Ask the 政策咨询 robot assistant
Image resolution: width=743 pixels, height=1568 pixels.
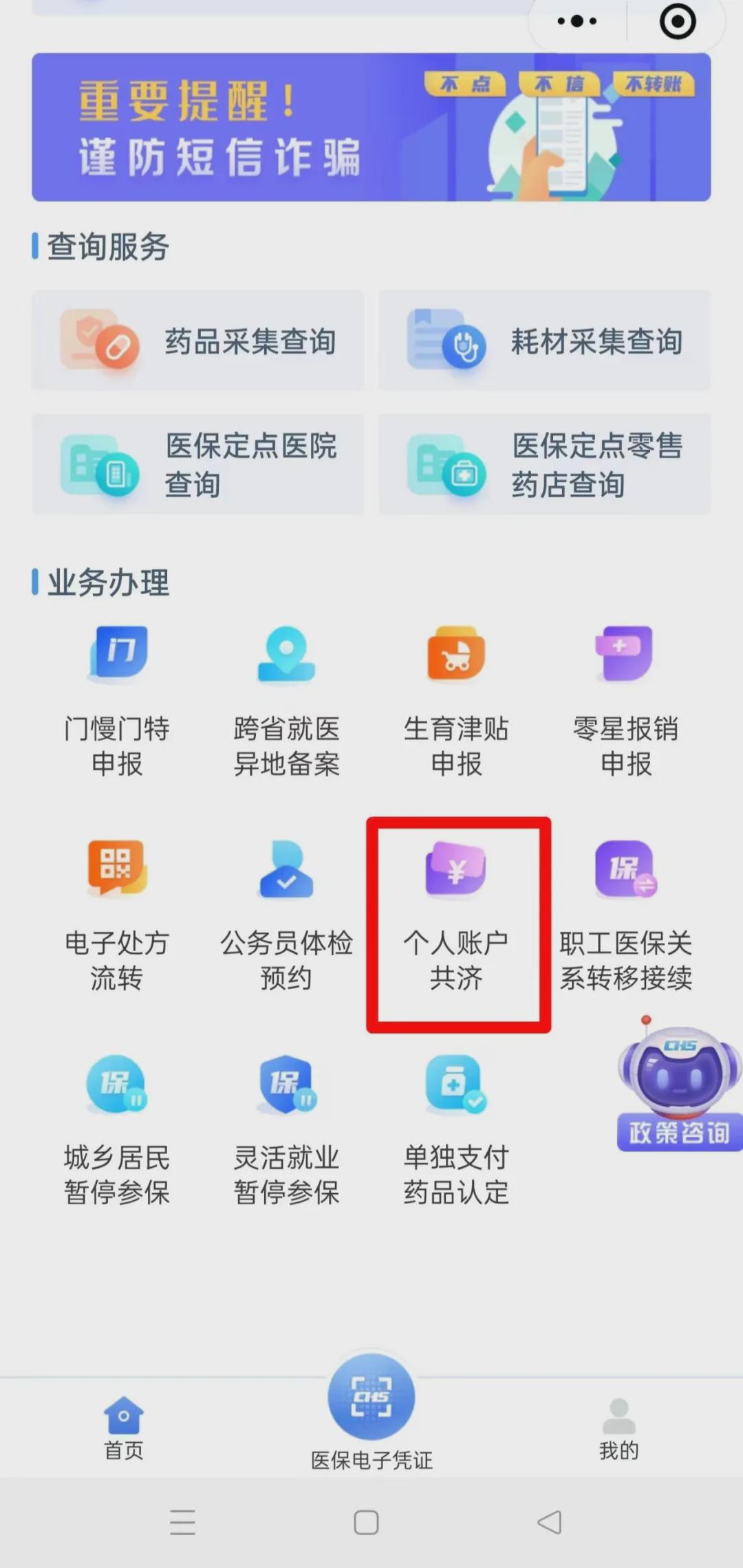point(678,1087)
